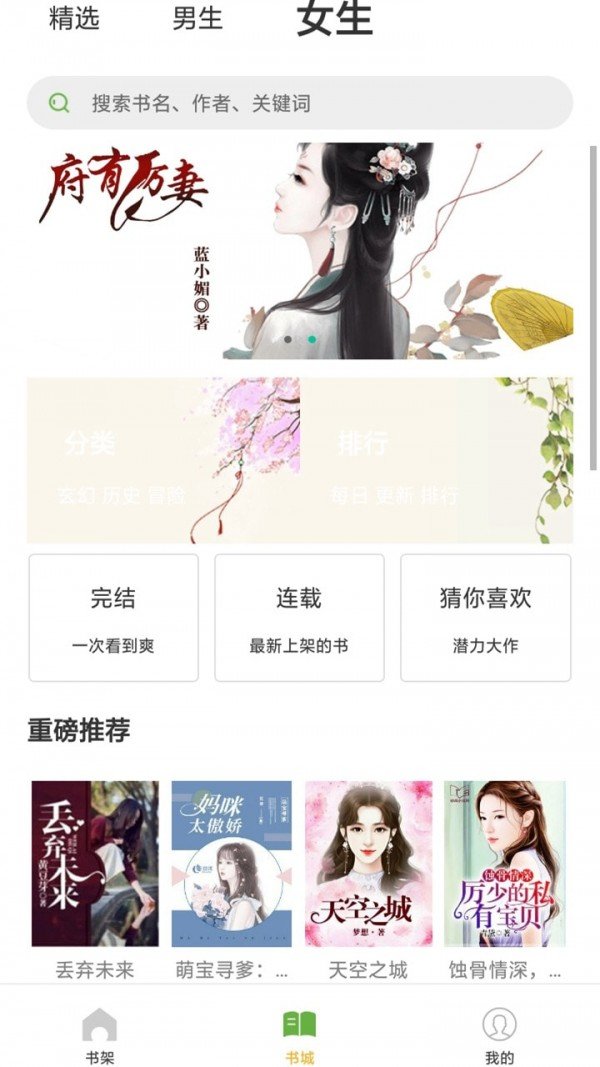Select the 书城 bookstore tab
The image size is (600, 1067).
click(299, 1035)
